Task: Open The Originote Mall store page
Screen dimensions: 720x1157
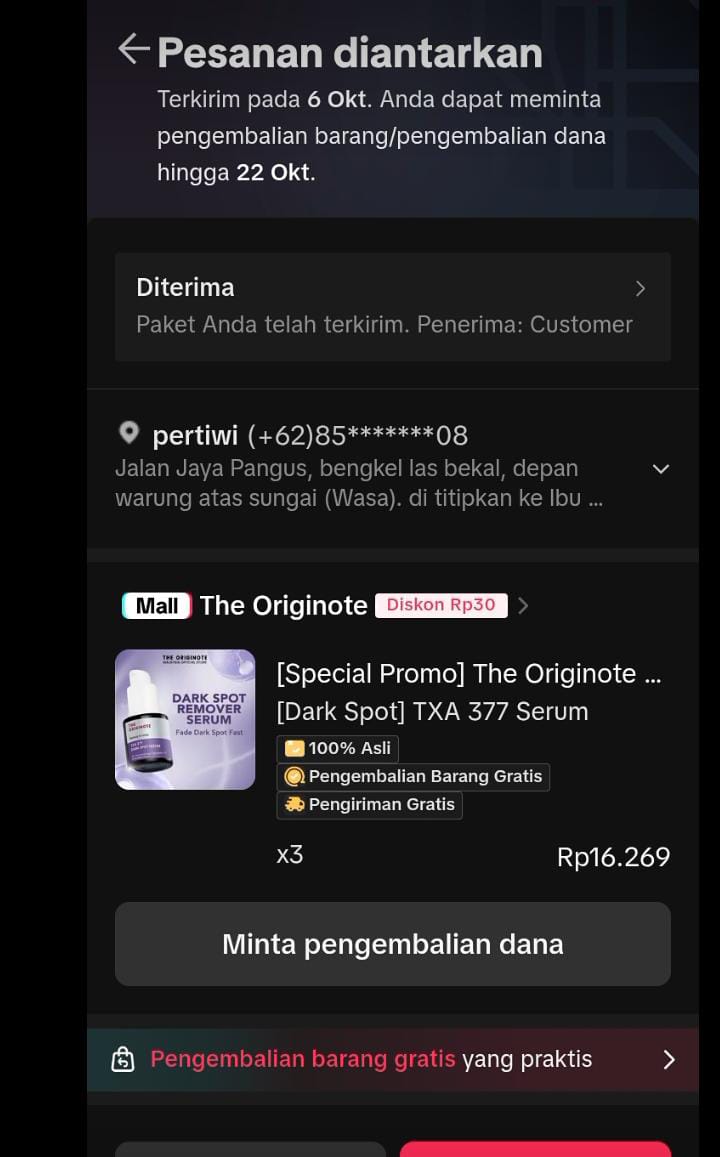Action: click(x=283, y=606)
